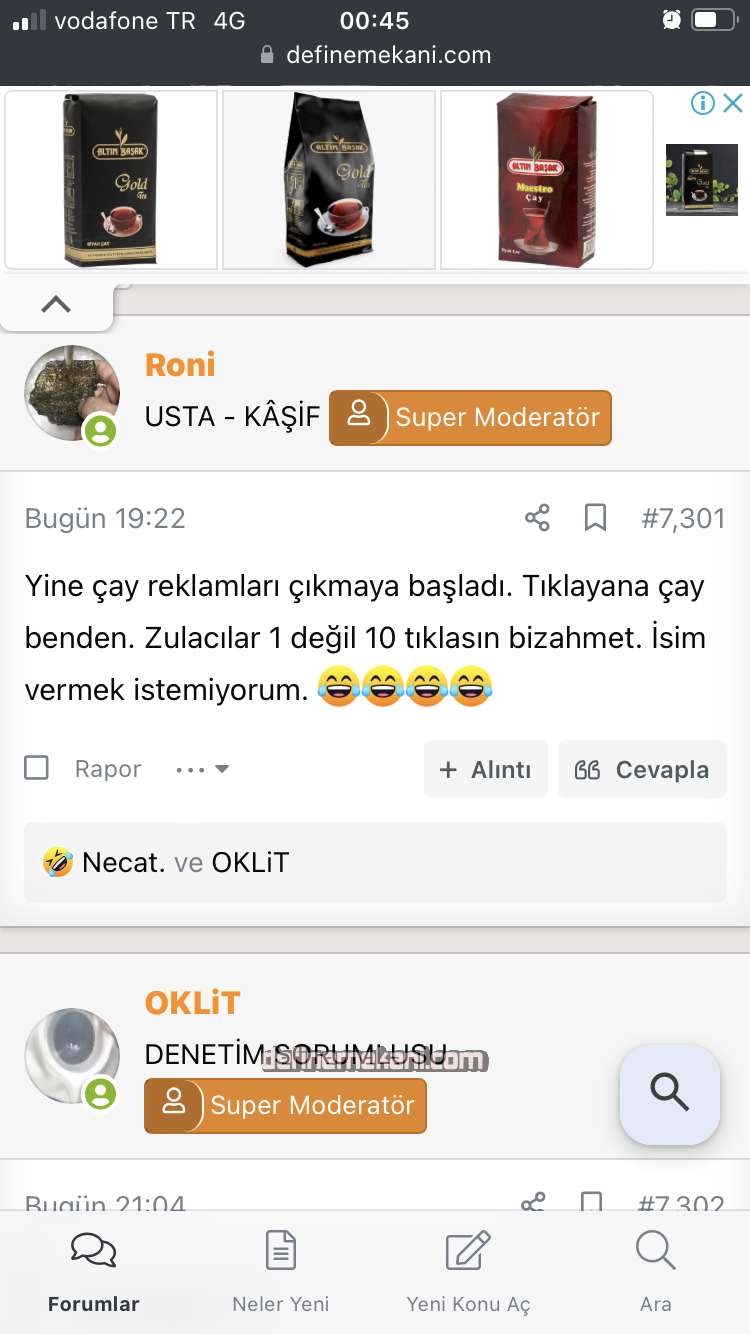Switch to the Forumlar tab
This screenshot has height=1334, width=750.
point(93,1268)
